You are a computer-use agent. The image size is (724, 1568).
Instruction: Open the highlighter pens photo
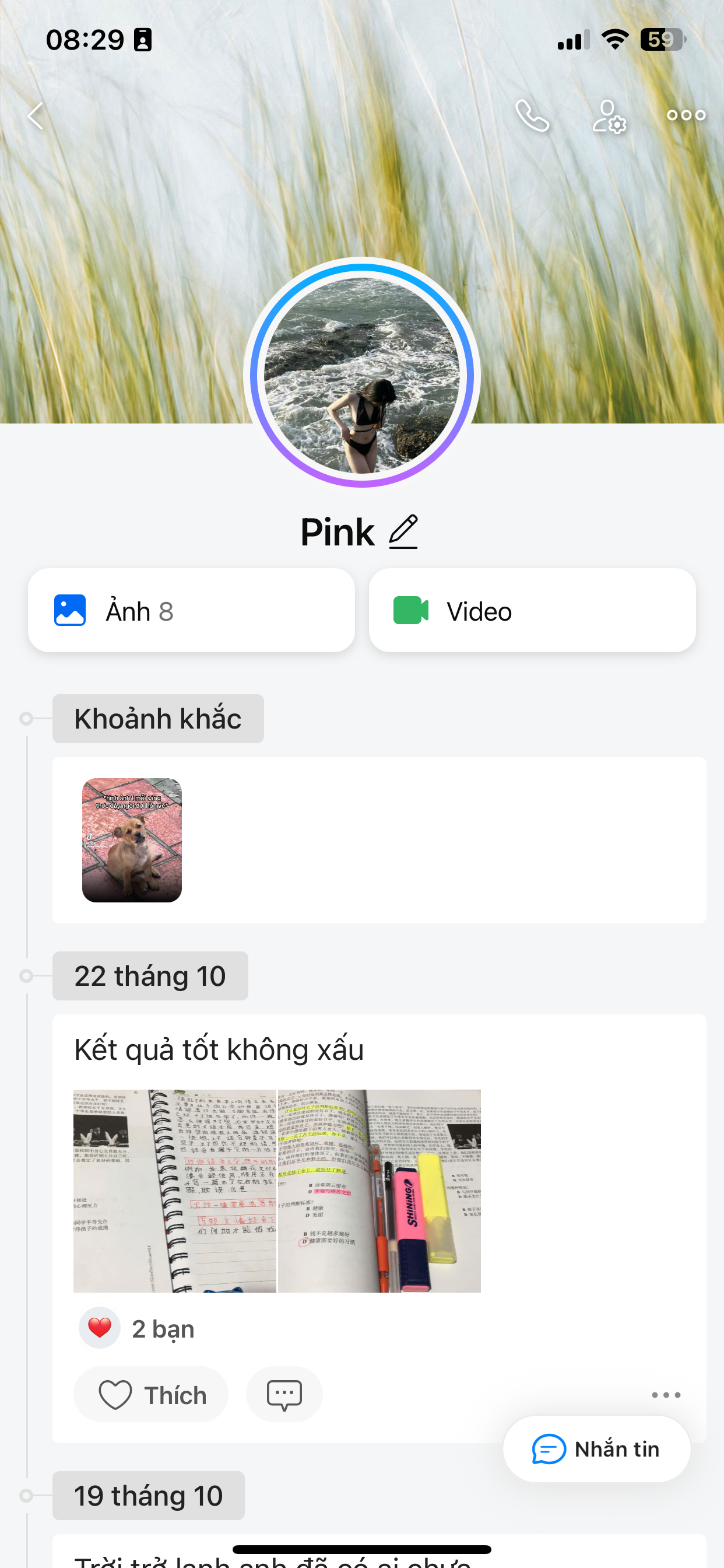coord(379,1191)
